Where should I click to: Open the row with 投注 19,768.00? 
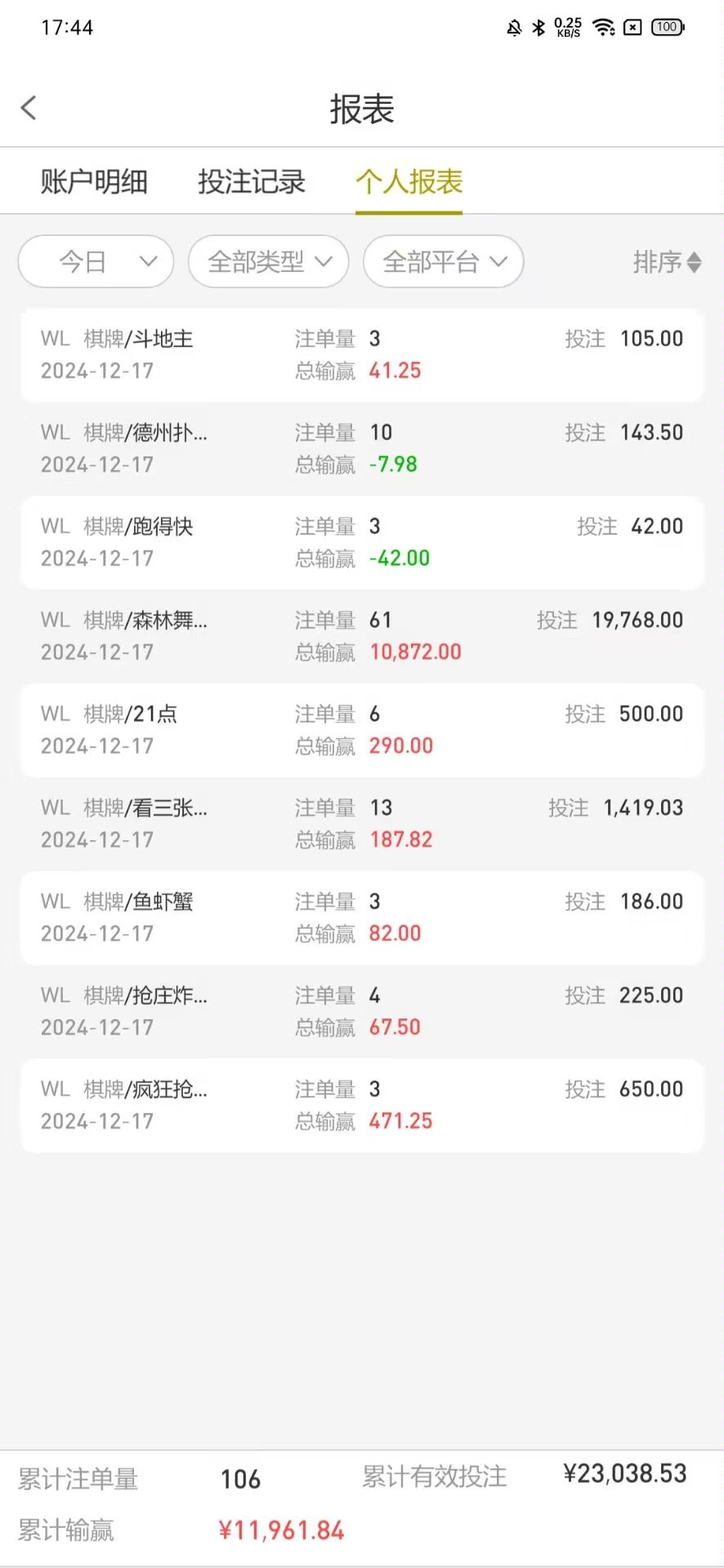coord(361,636)
